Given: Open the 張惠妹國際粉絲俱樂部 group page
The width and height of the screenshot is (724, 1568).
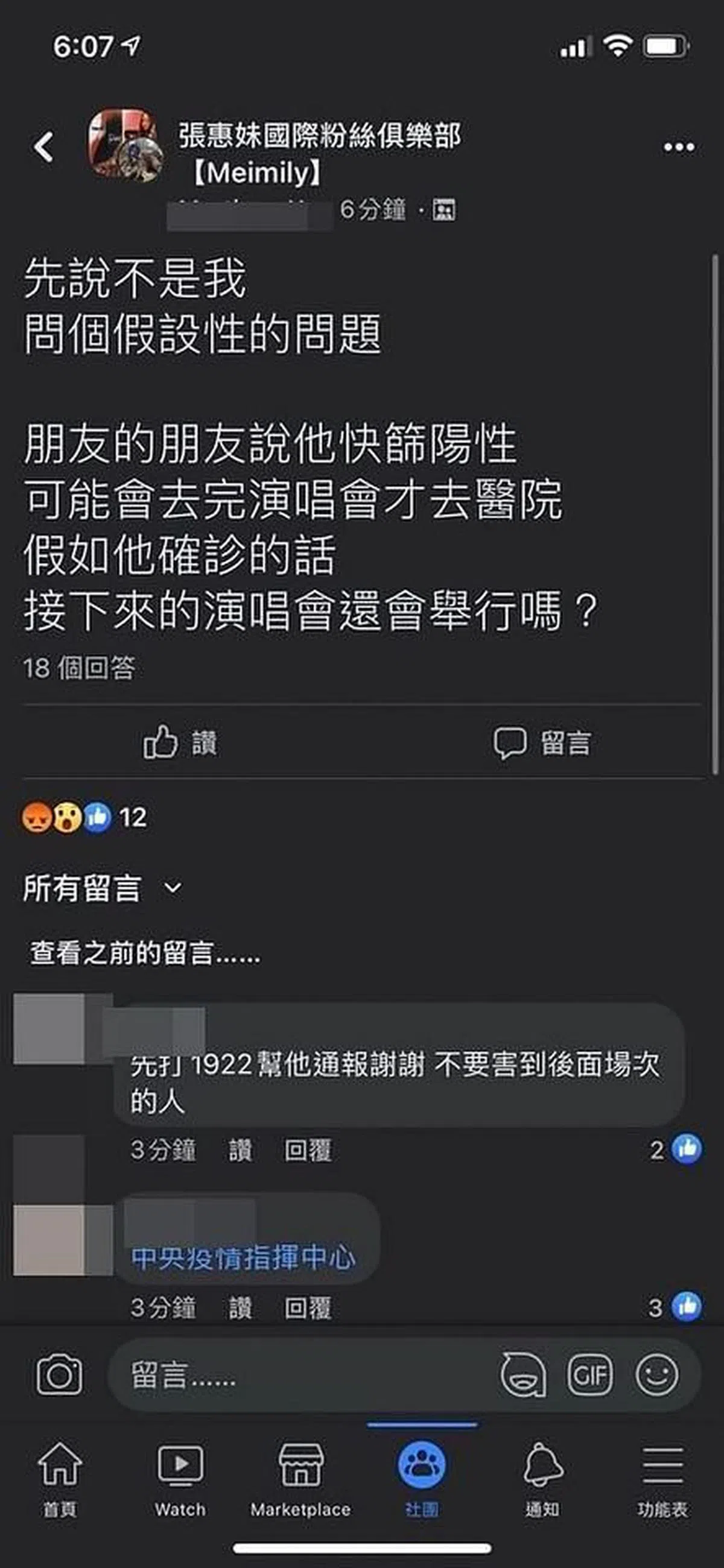Looking at the screenshot, I should tap(320, 136).
